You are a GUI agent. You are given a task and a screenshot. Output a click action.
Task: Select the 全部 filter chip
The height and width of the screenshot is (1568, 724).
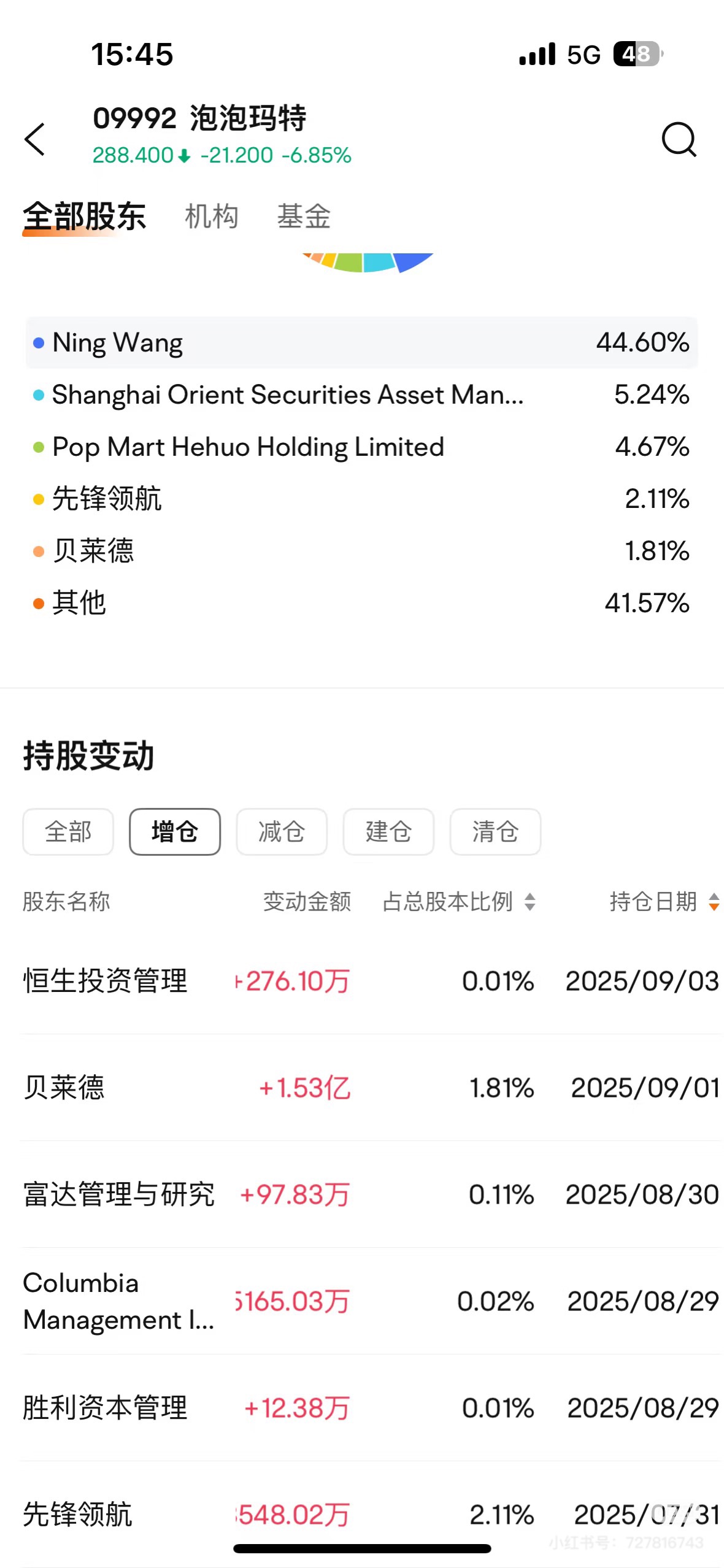[68, 832]
